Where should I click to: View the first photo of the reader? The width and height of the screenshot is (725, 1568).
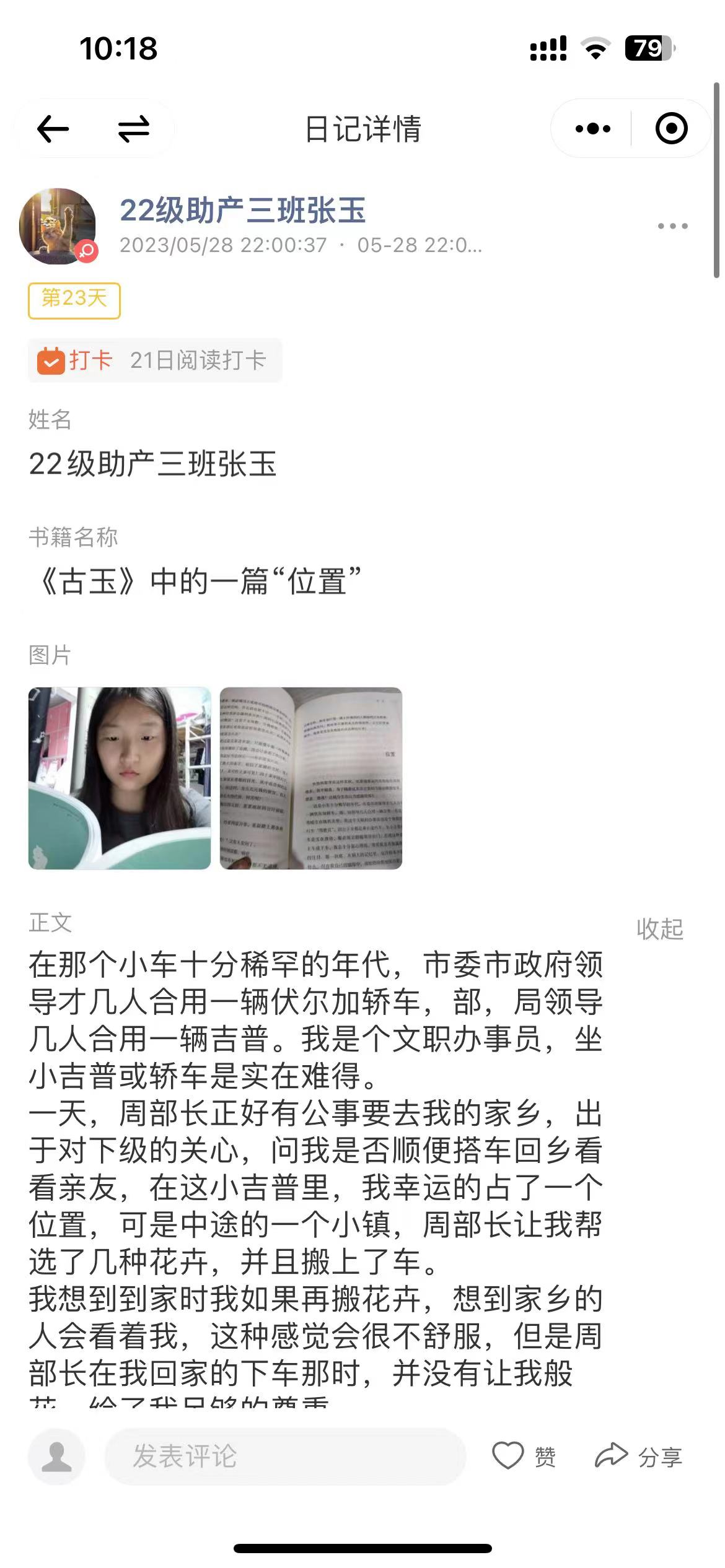coord(120,778)
